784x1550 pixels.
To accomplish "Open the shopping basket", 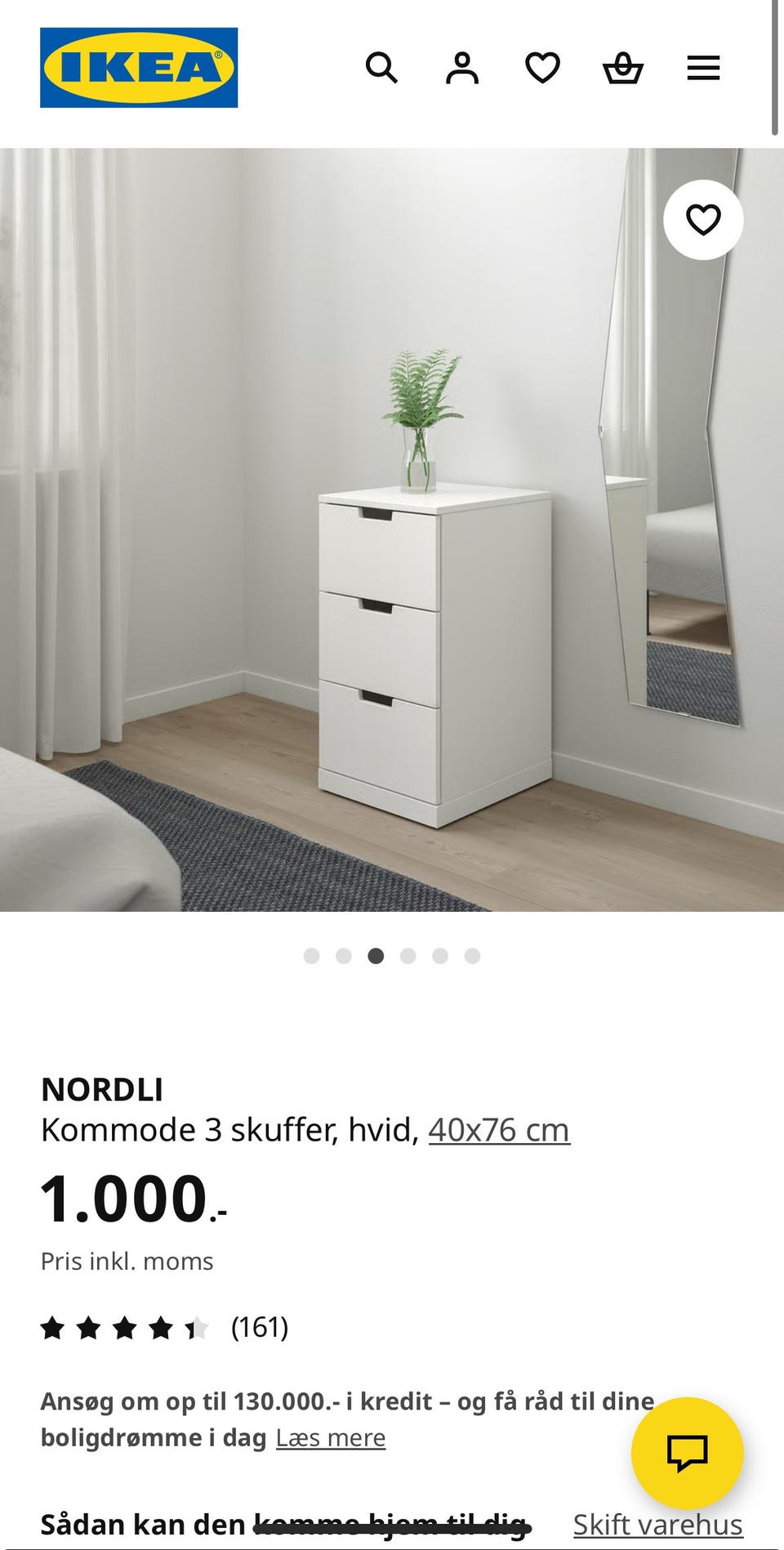I will pyautogui.click(x=622, y=69).
